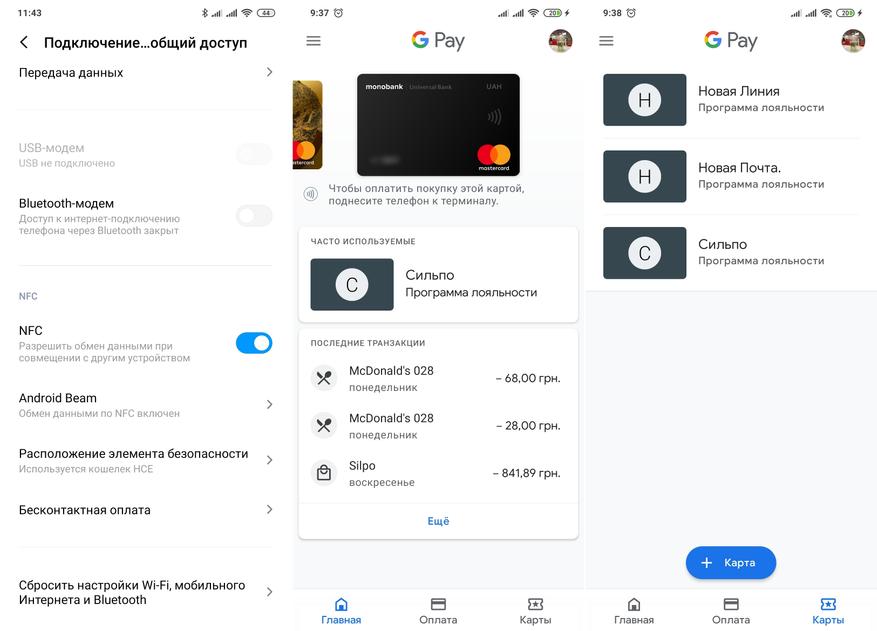The height and width of the screenshot is (631, 877).
Task: Open Сильпо under Часто используемые
Action: 438,284
